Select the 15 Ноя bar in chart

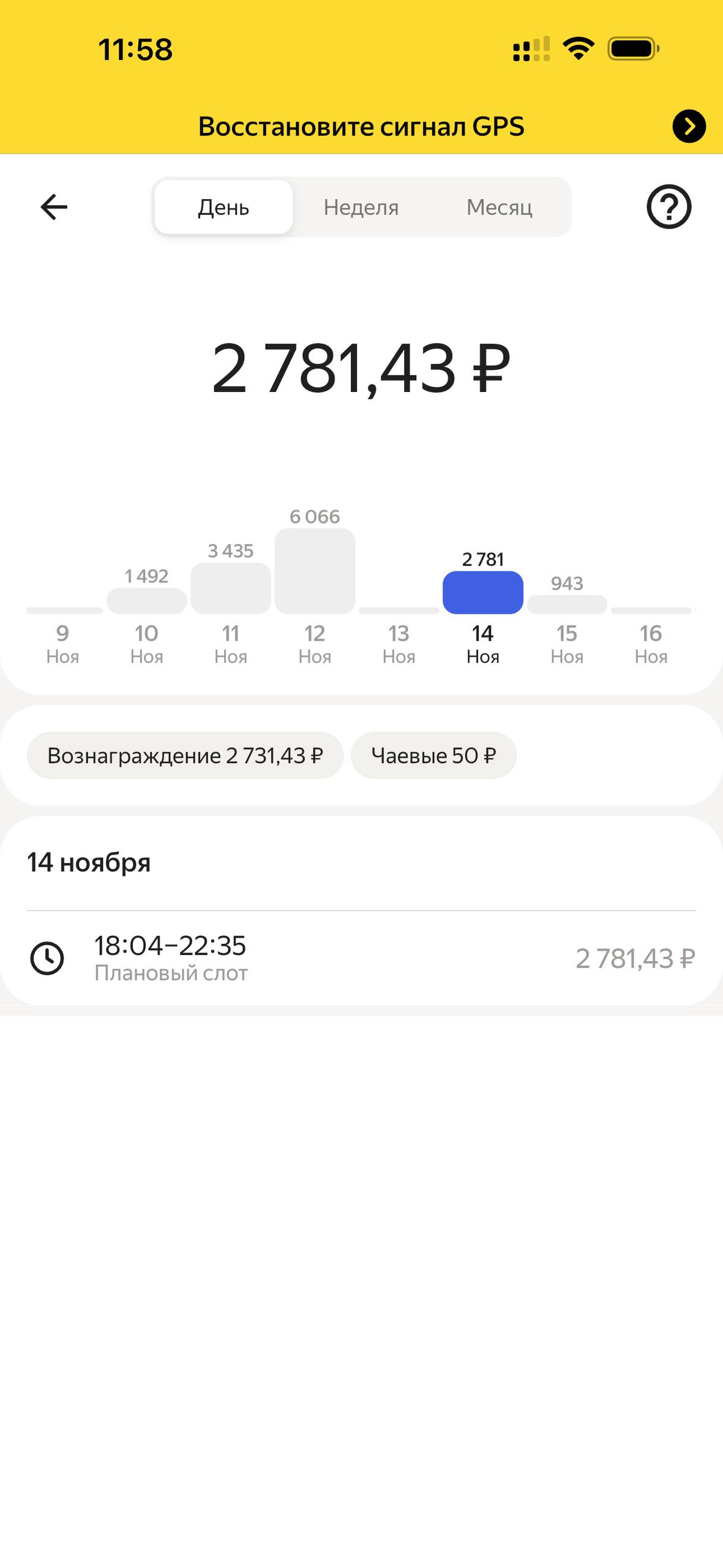[567, 604]
